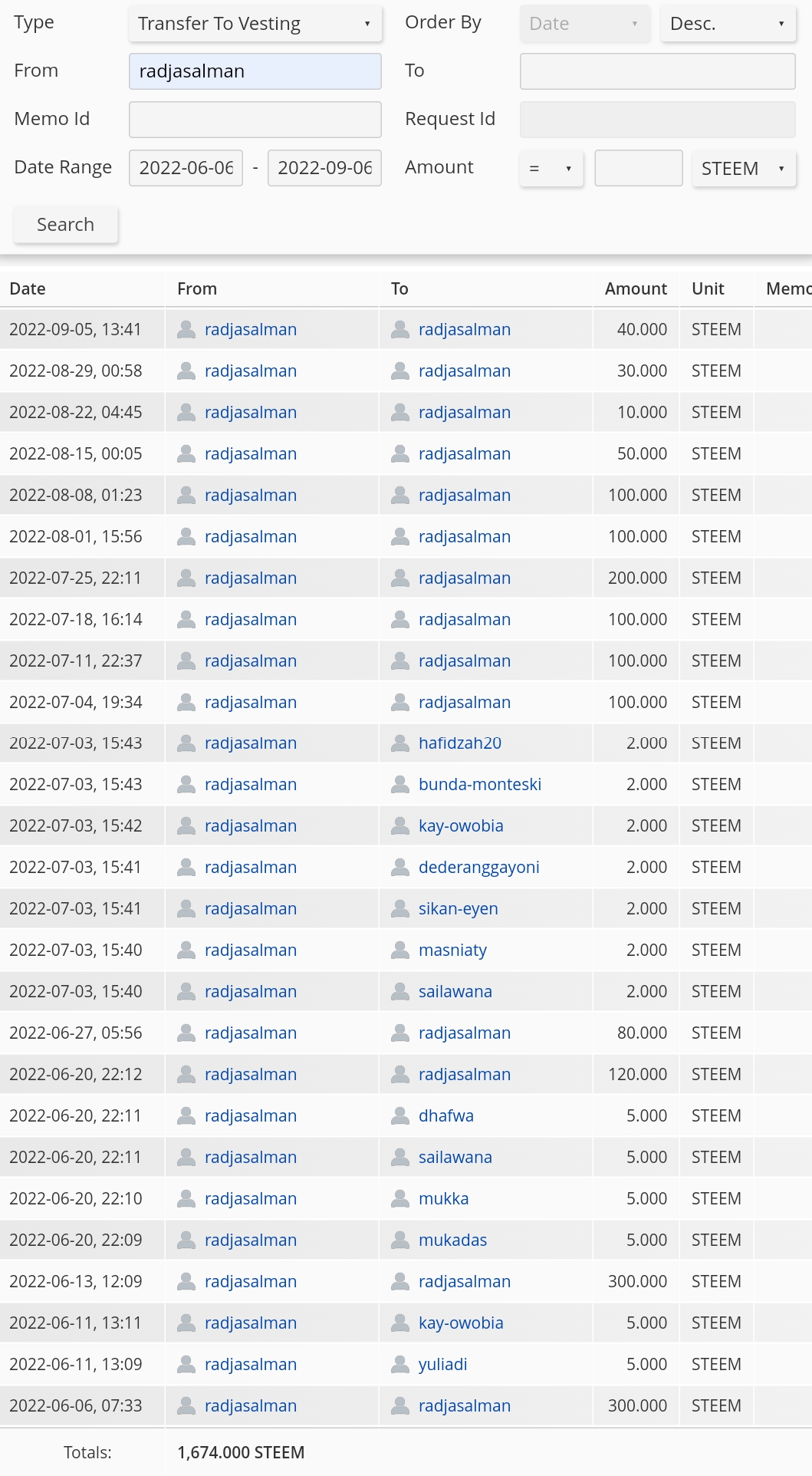Edit the From field containing radjasalman
812x1476 pixels.
(x=255, y=71)
